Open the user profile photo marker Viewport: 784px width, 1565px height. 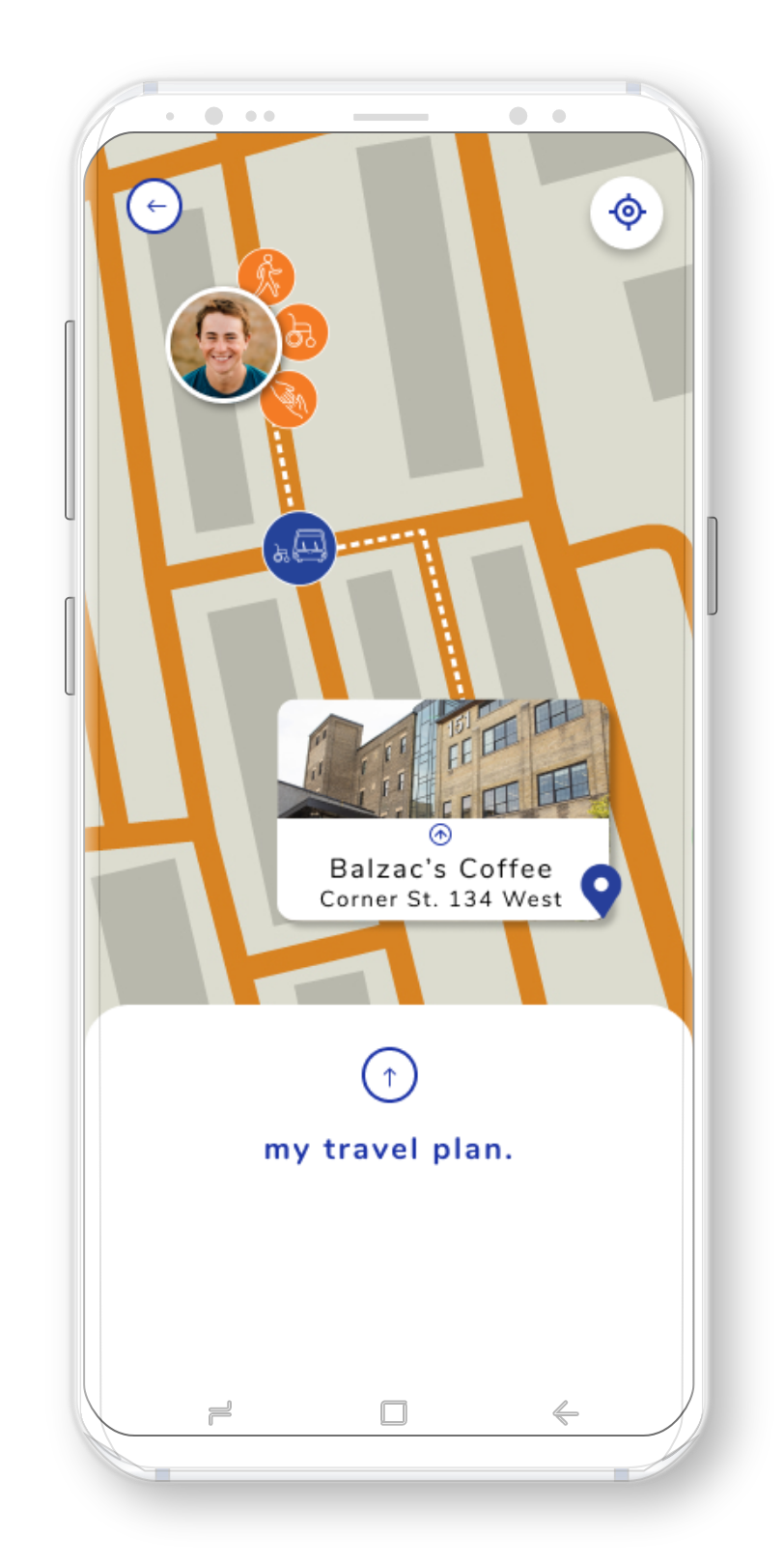tap(224, 344)
